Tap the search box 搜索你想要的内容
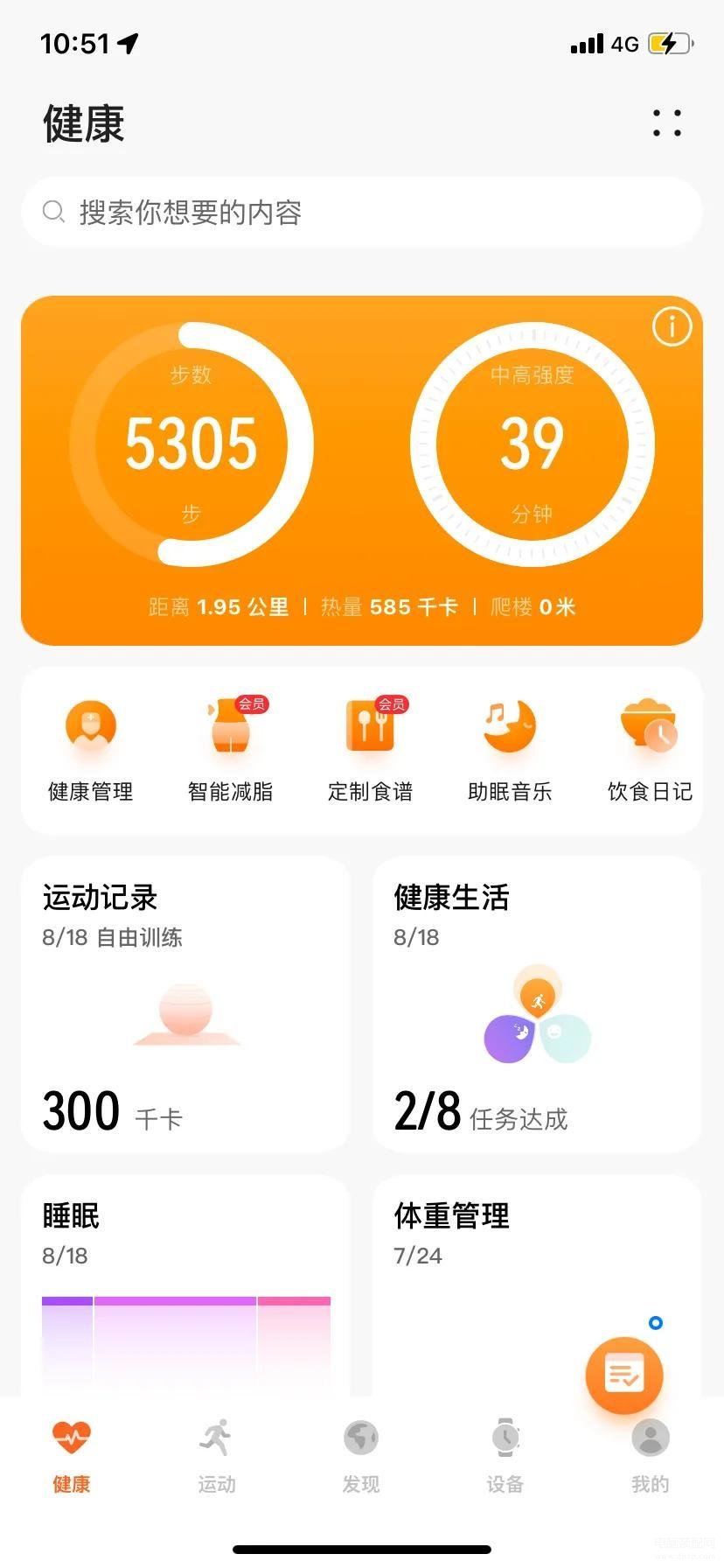Screen dimensions: 724x1568 click(x=362, y=213)
